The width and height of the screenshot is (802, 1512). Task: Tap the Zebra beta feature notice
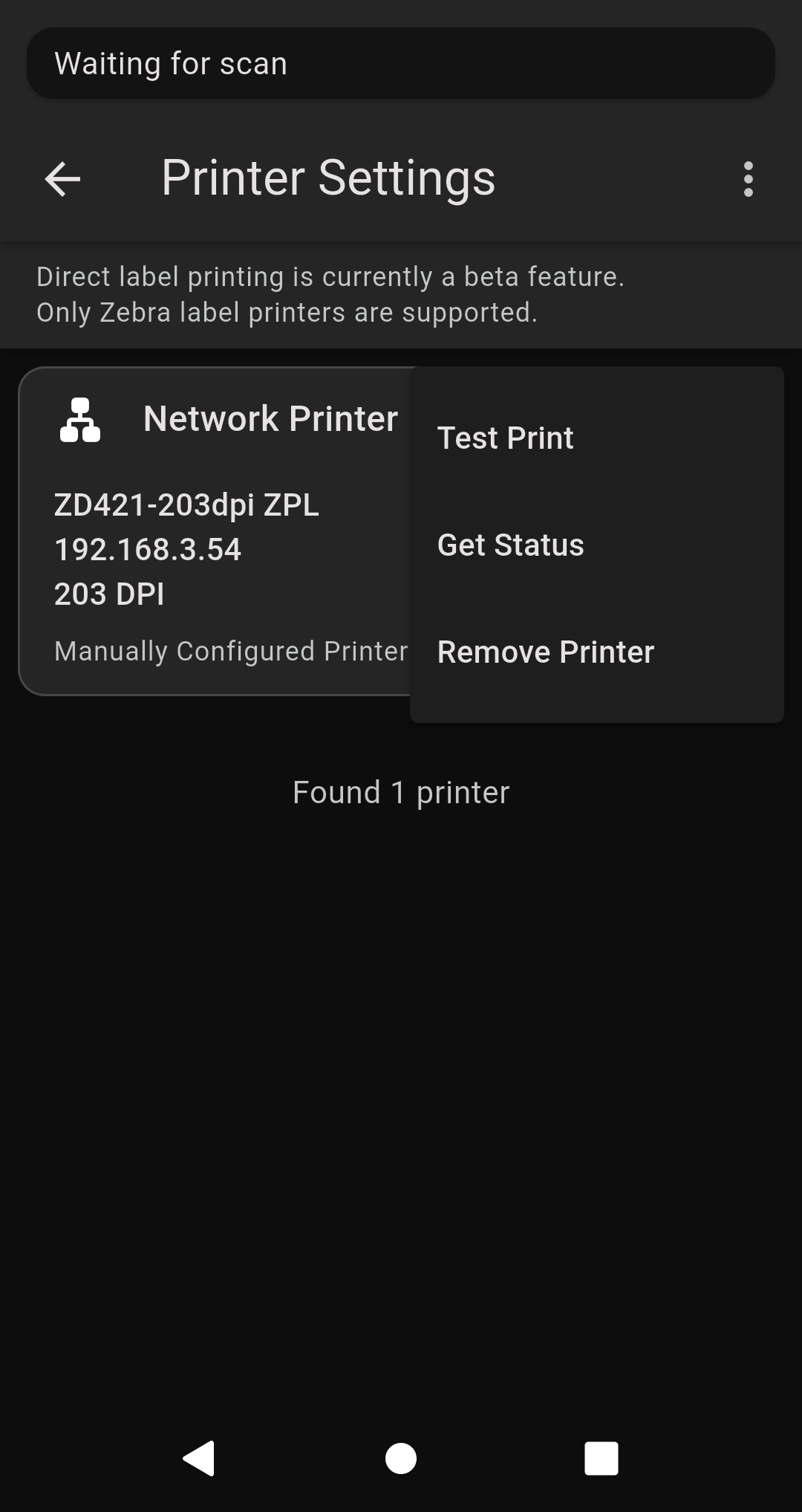tap(331, 293)
